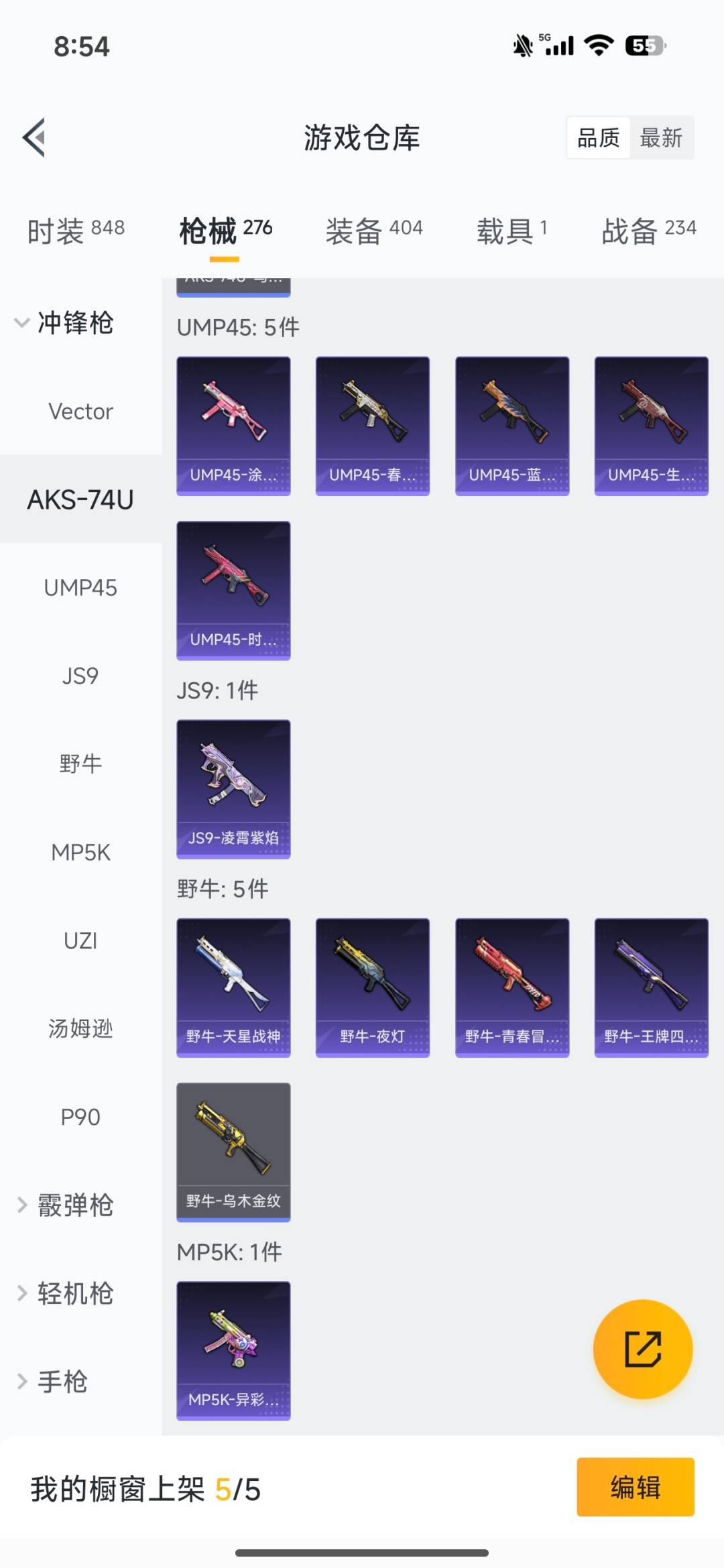
Task: Switch to the 装备 tab
Action: tap(374, 231)
